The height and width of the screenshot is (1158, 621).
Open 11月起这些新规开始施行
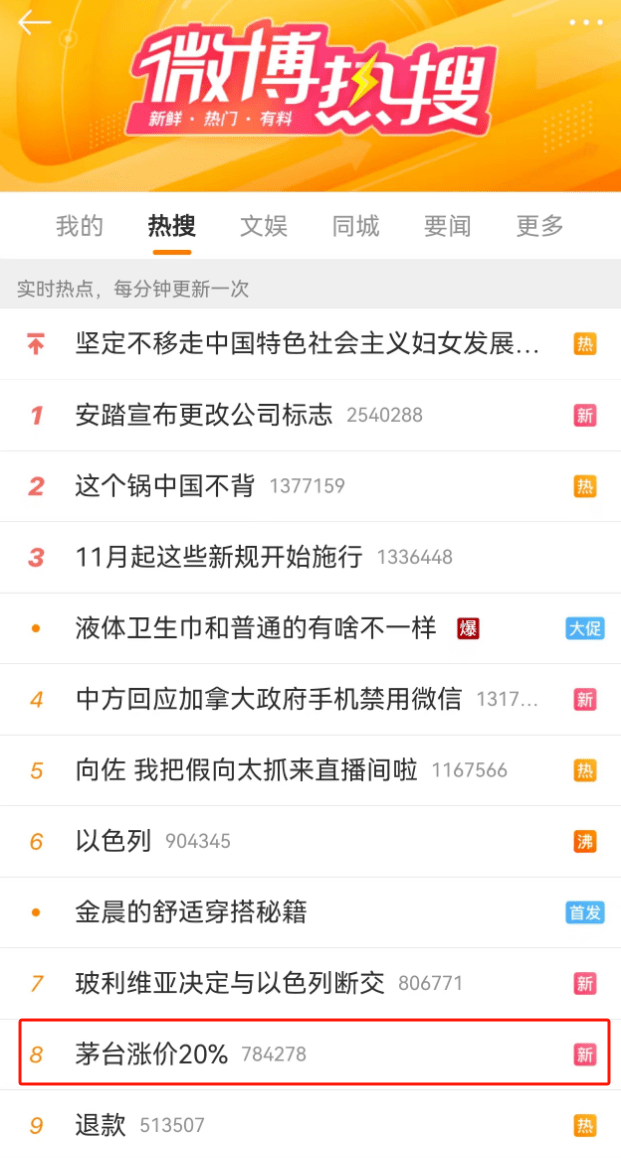click(219, 557)
